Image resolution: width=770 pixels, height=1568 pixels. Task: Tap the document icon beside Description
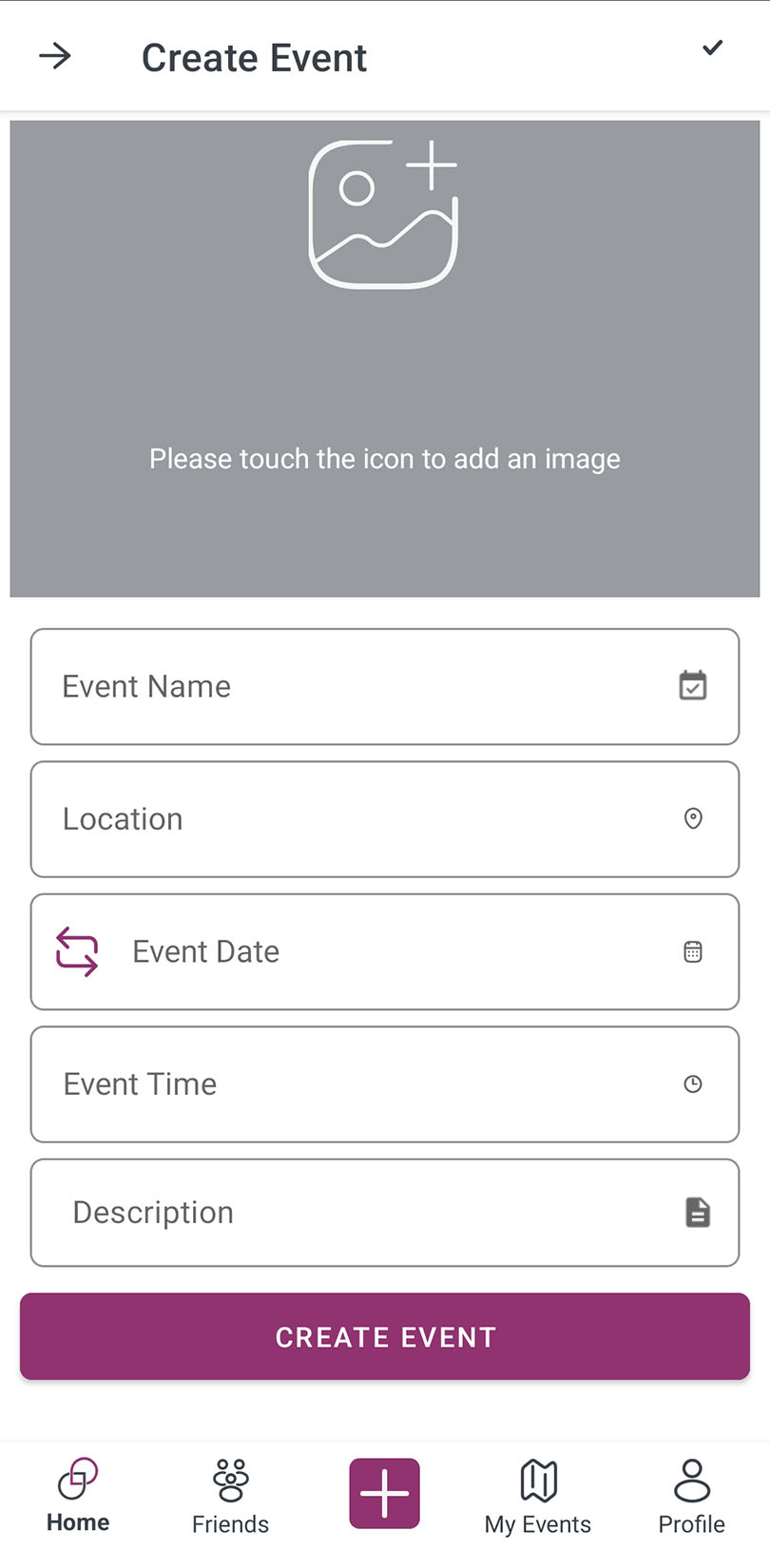698,1212
